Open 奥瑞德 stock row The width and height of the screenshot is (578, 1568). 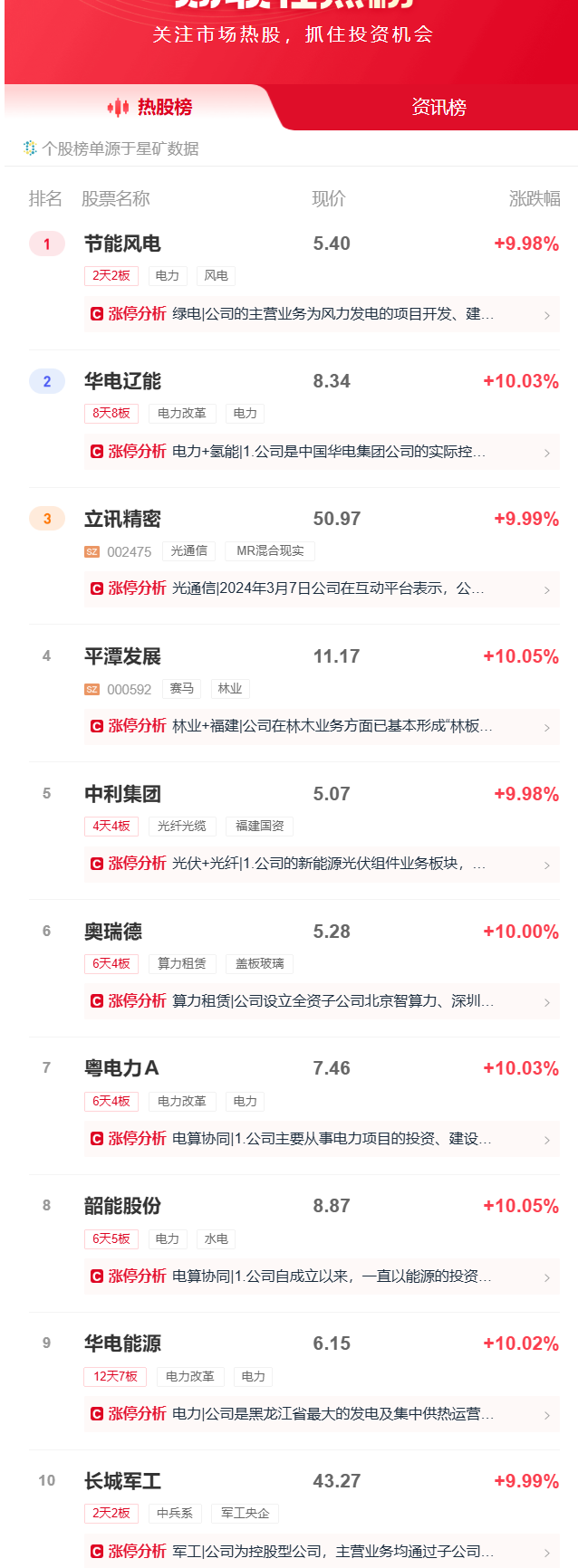(113, 932)
